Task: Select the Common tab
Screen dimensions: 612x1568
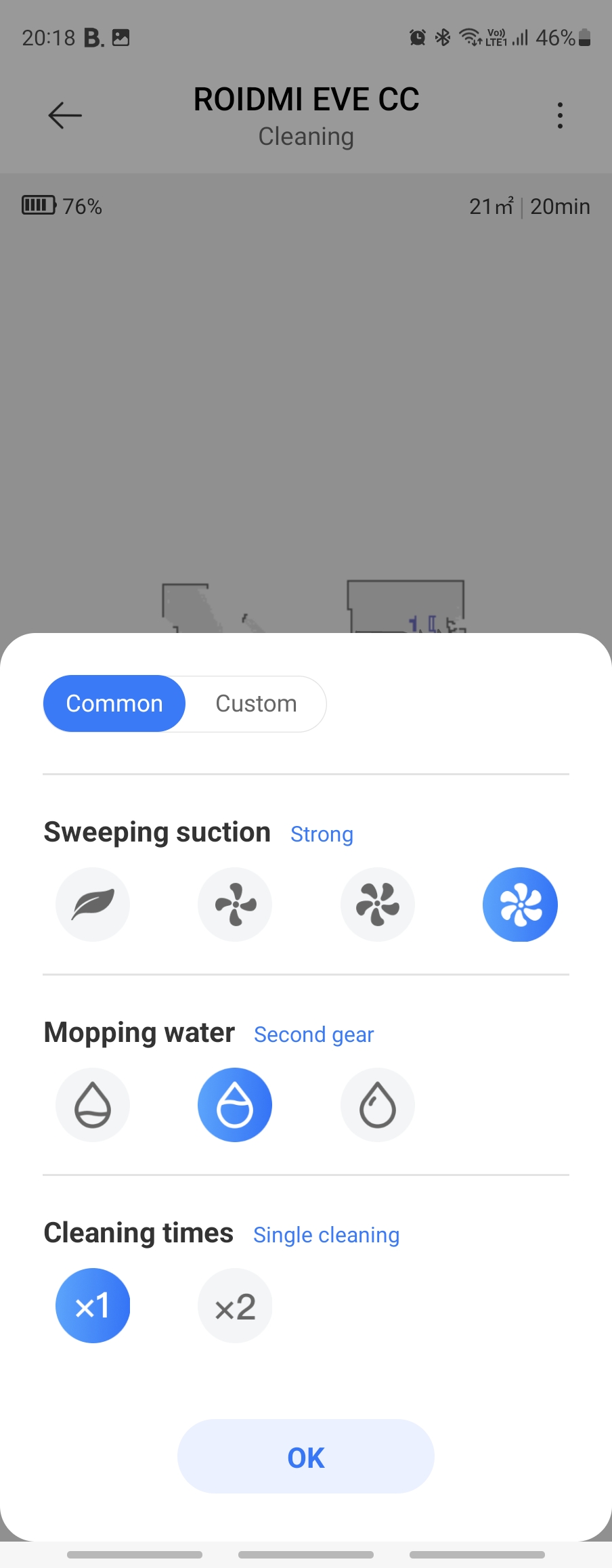Action: tap(114, 703)
